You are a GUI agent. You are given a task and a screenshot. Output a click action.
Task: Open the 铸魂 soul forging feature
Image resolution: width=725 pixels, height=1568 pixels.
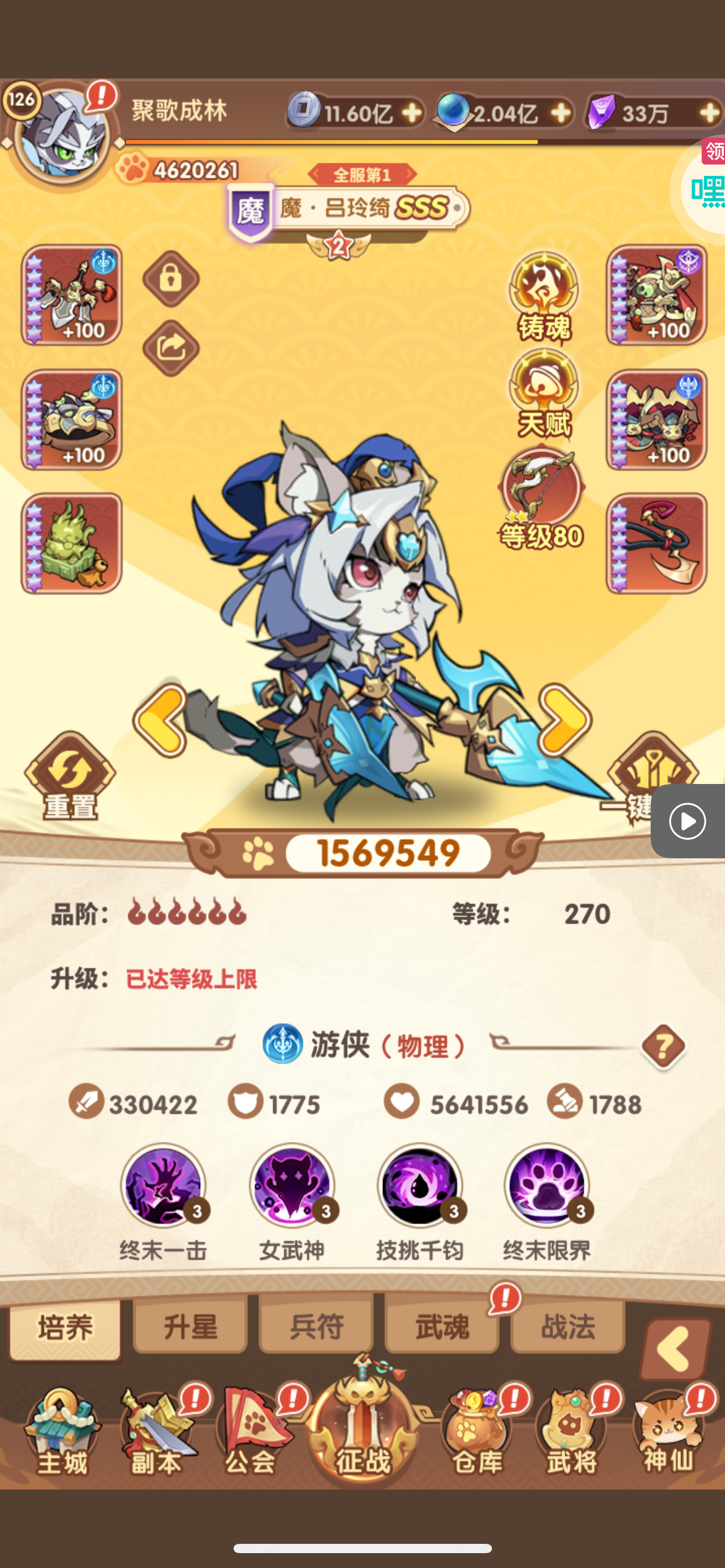click(x=543, y=297)
